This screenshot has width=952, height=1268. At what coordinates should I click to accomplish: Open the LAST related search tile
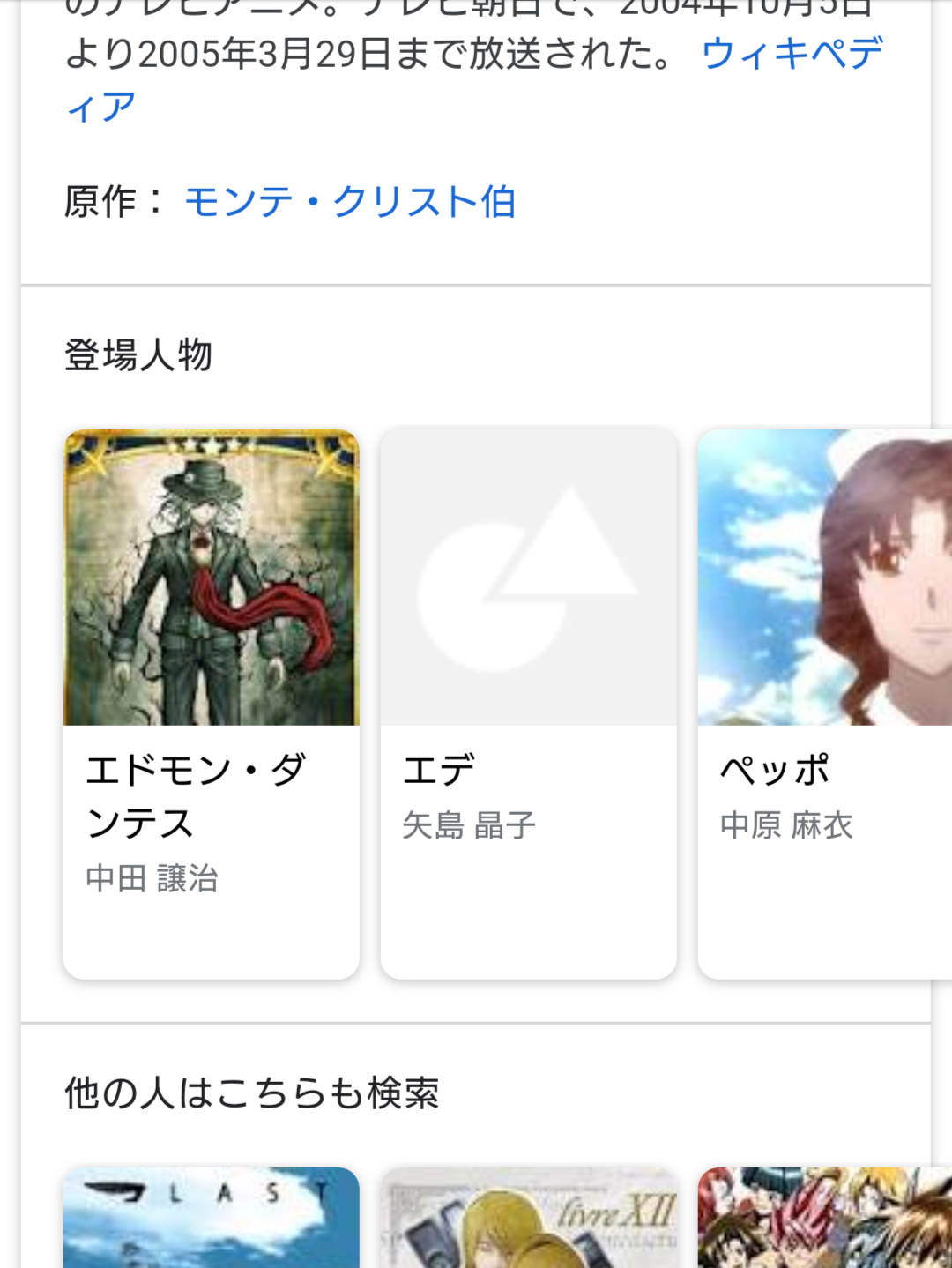click(212, 1218)
